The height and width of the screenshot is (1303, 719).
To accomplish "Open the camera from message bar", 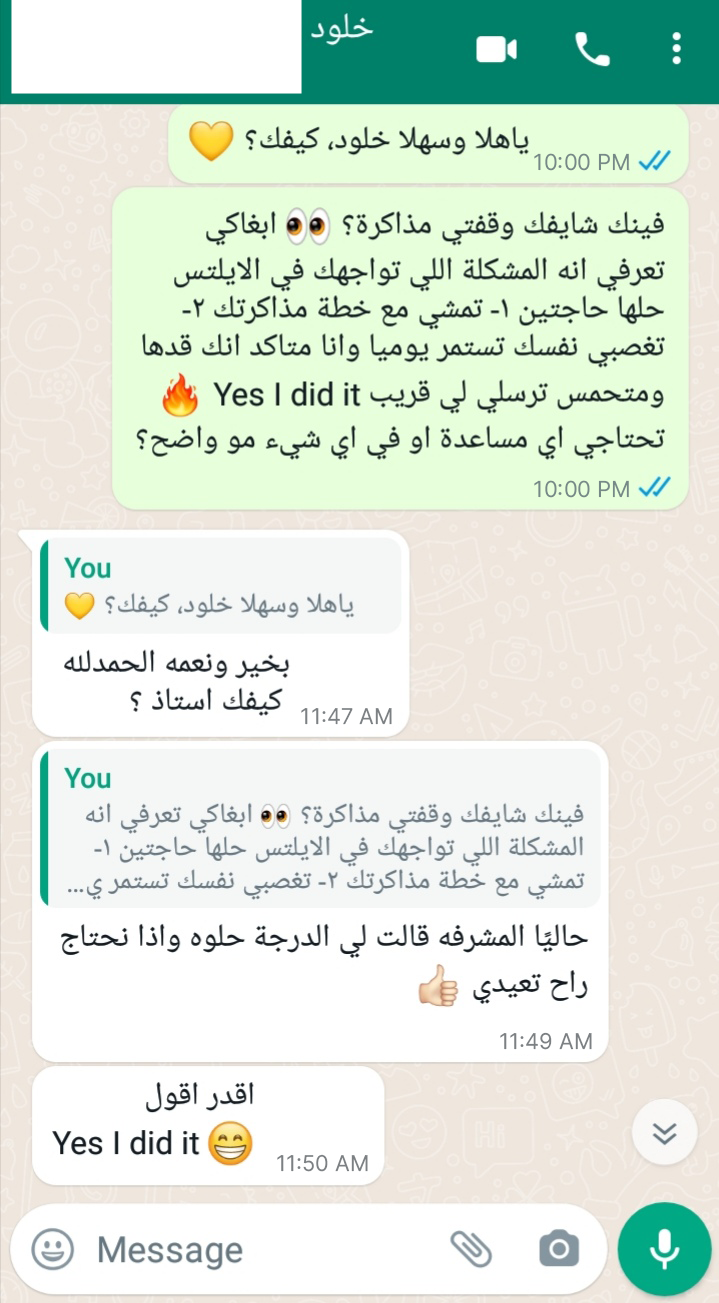I will coord(558,1248).
